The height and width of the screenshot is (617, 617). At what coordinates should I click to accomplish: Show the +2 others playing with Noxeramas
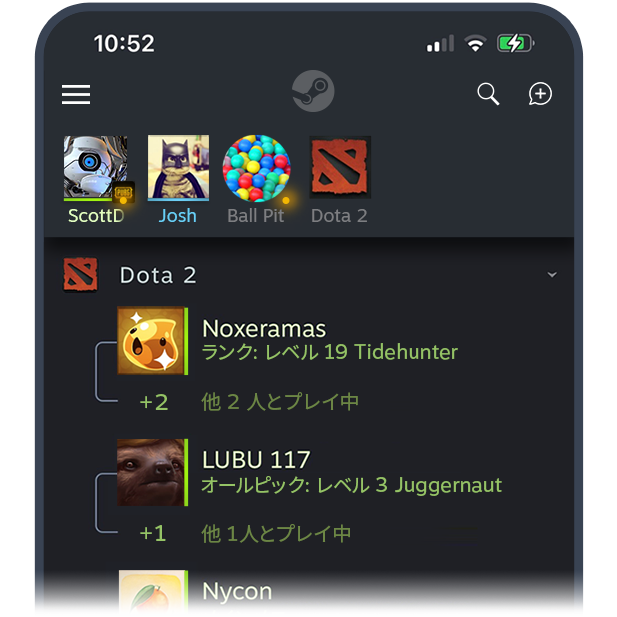tap(154, 402)
